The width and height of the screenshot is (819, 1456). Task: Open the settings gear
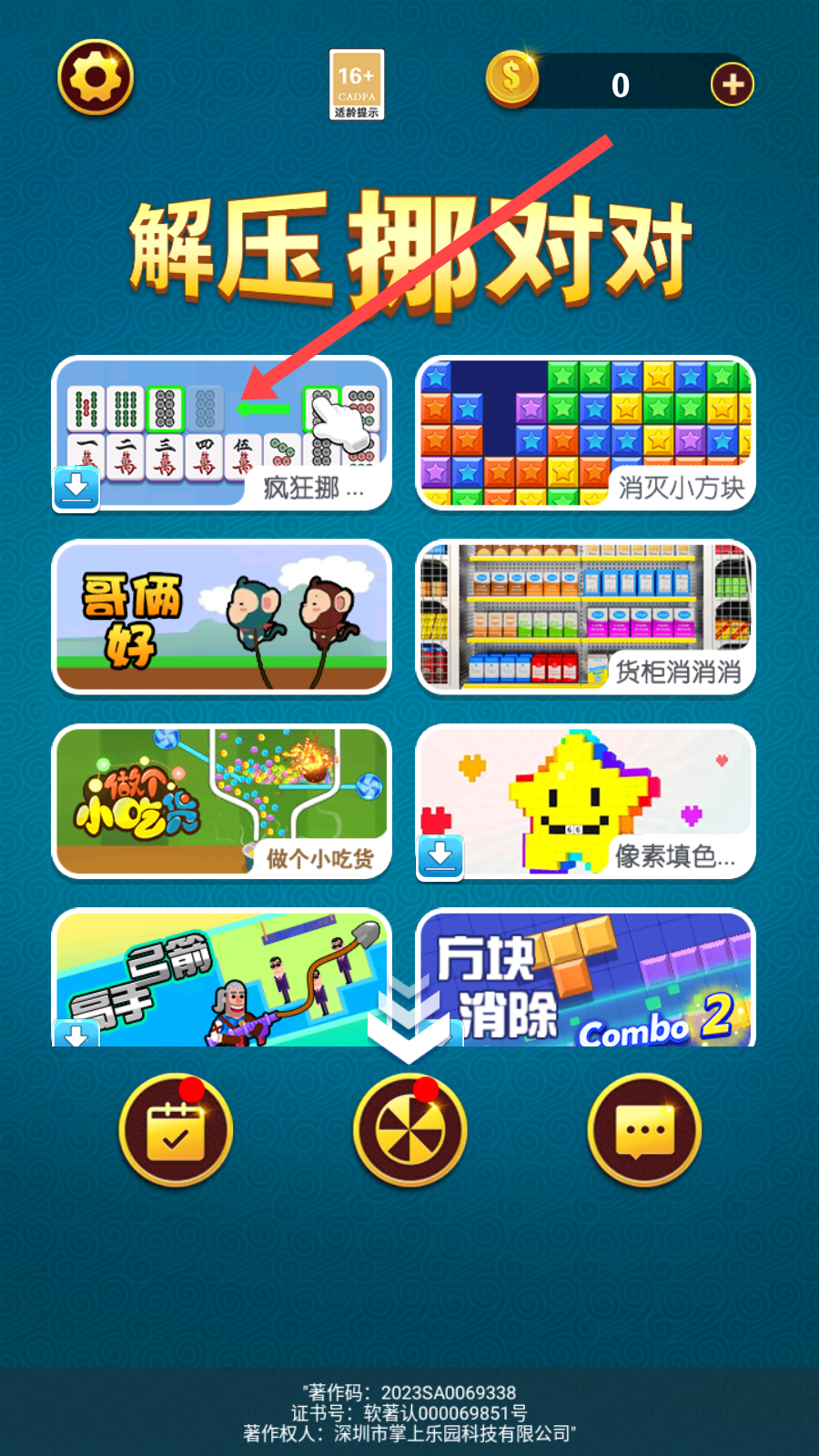pos(96,77)
